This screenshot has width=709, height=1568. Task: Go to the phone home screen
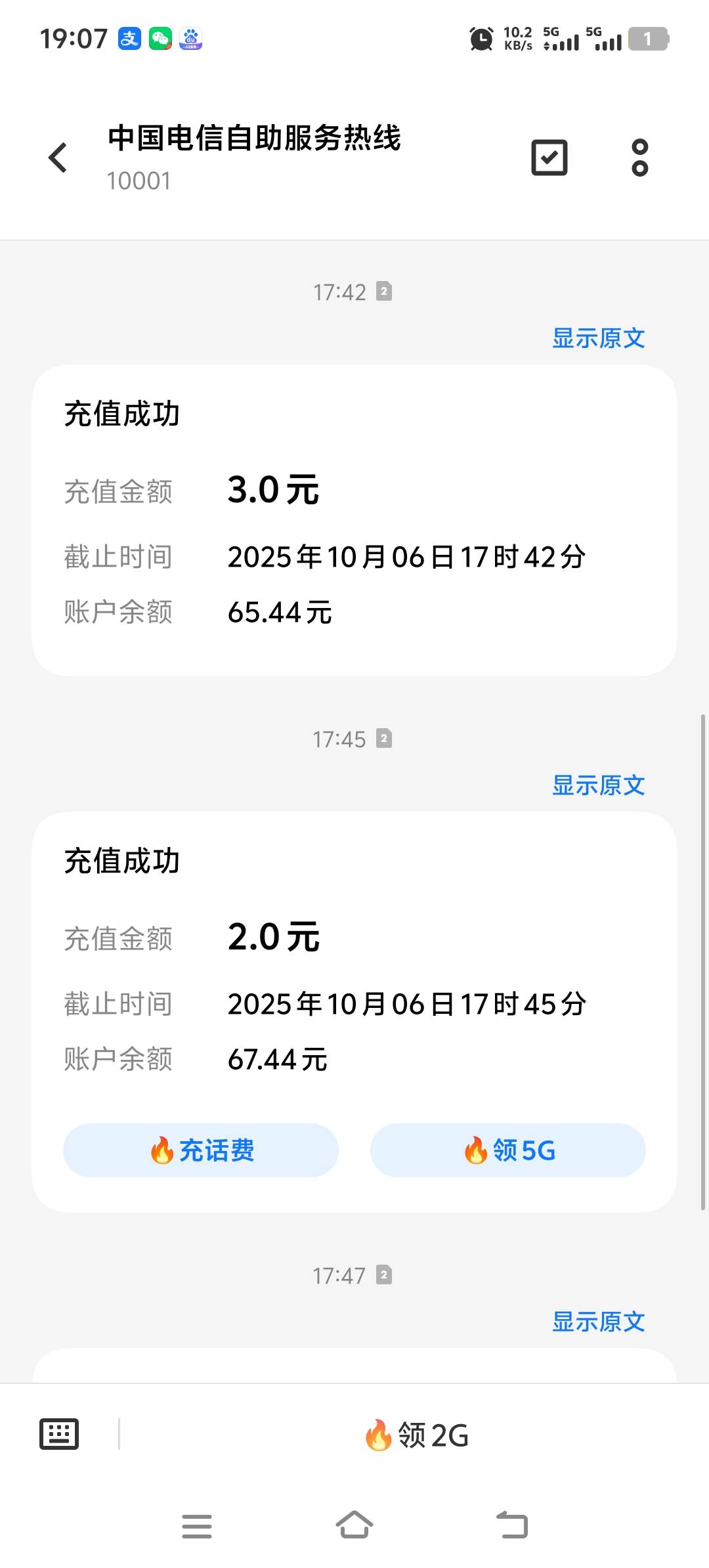(354, 1525)
